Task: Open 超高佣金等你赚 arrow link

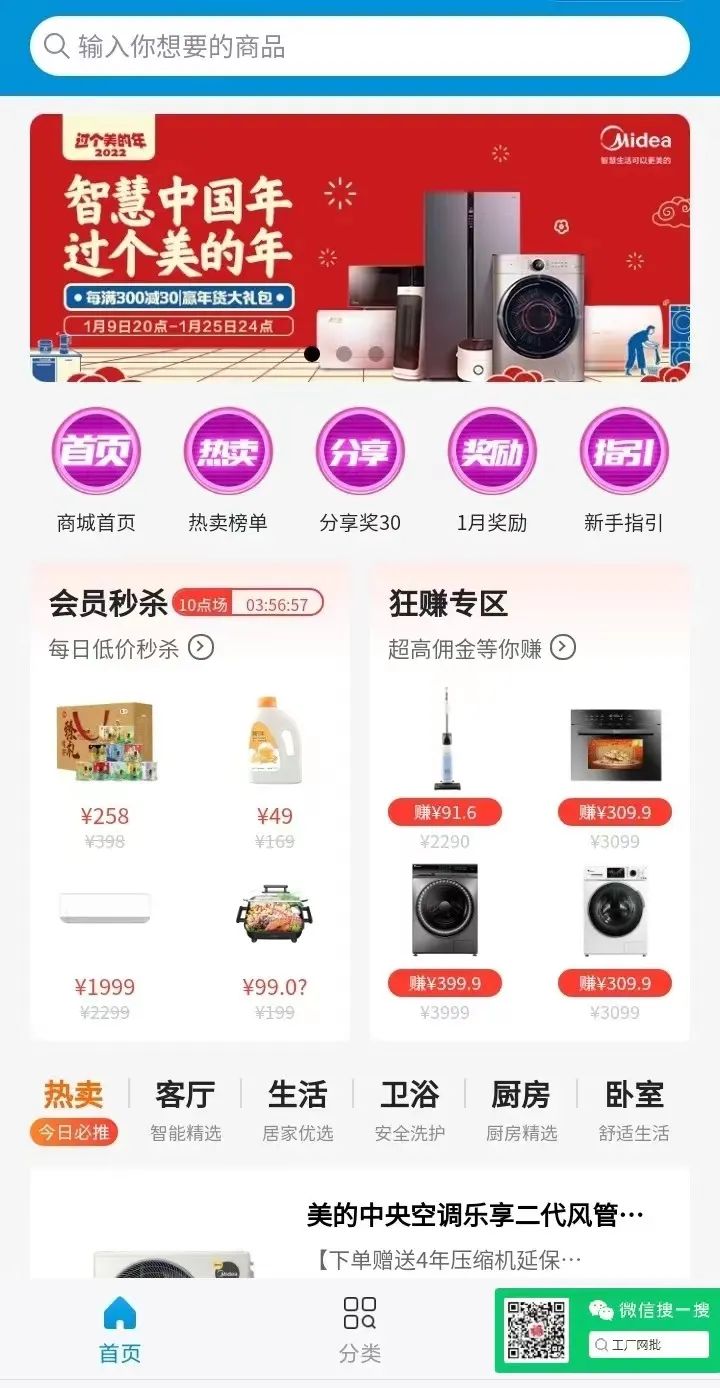Action: (482, 648)
